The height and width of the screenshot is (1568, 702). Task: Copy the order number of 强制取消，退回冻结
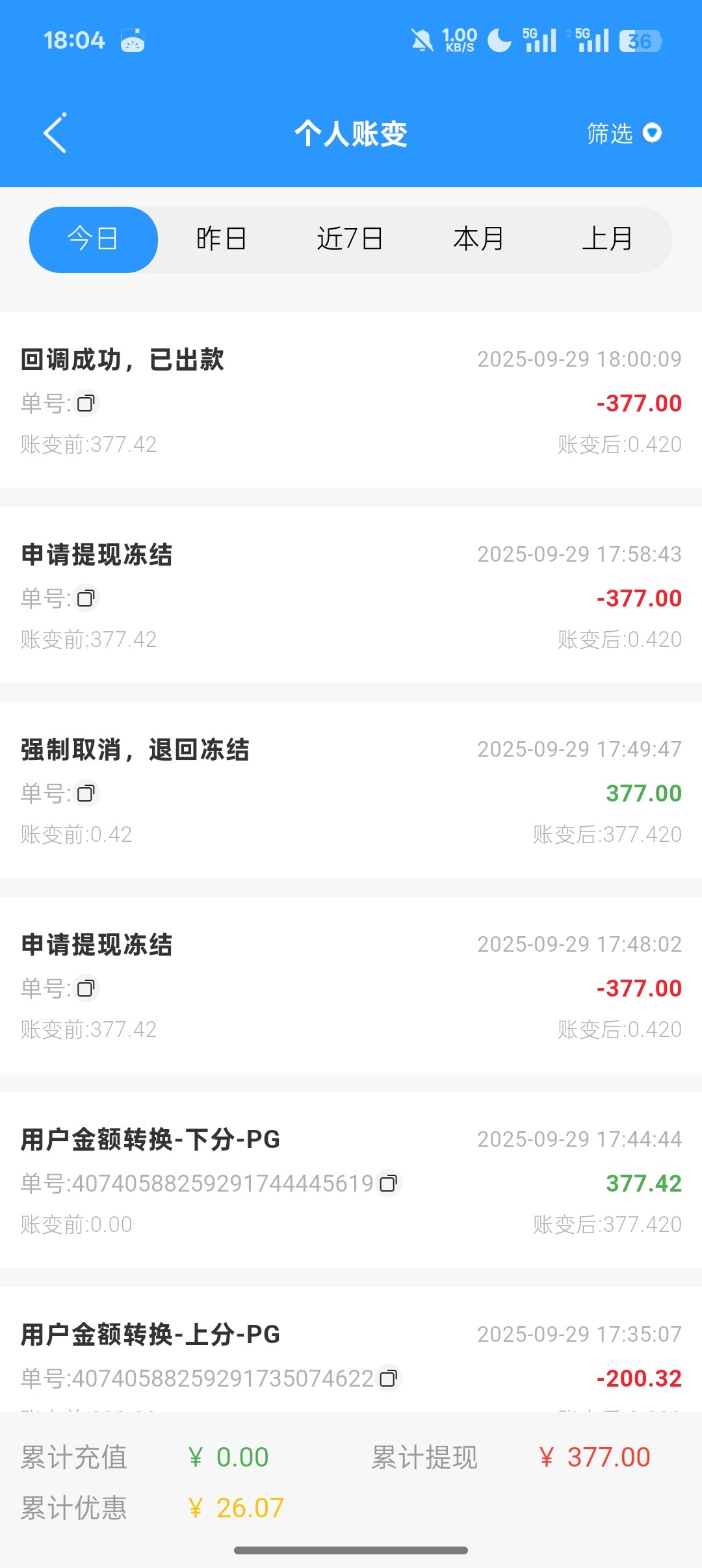tap(86, 794)
